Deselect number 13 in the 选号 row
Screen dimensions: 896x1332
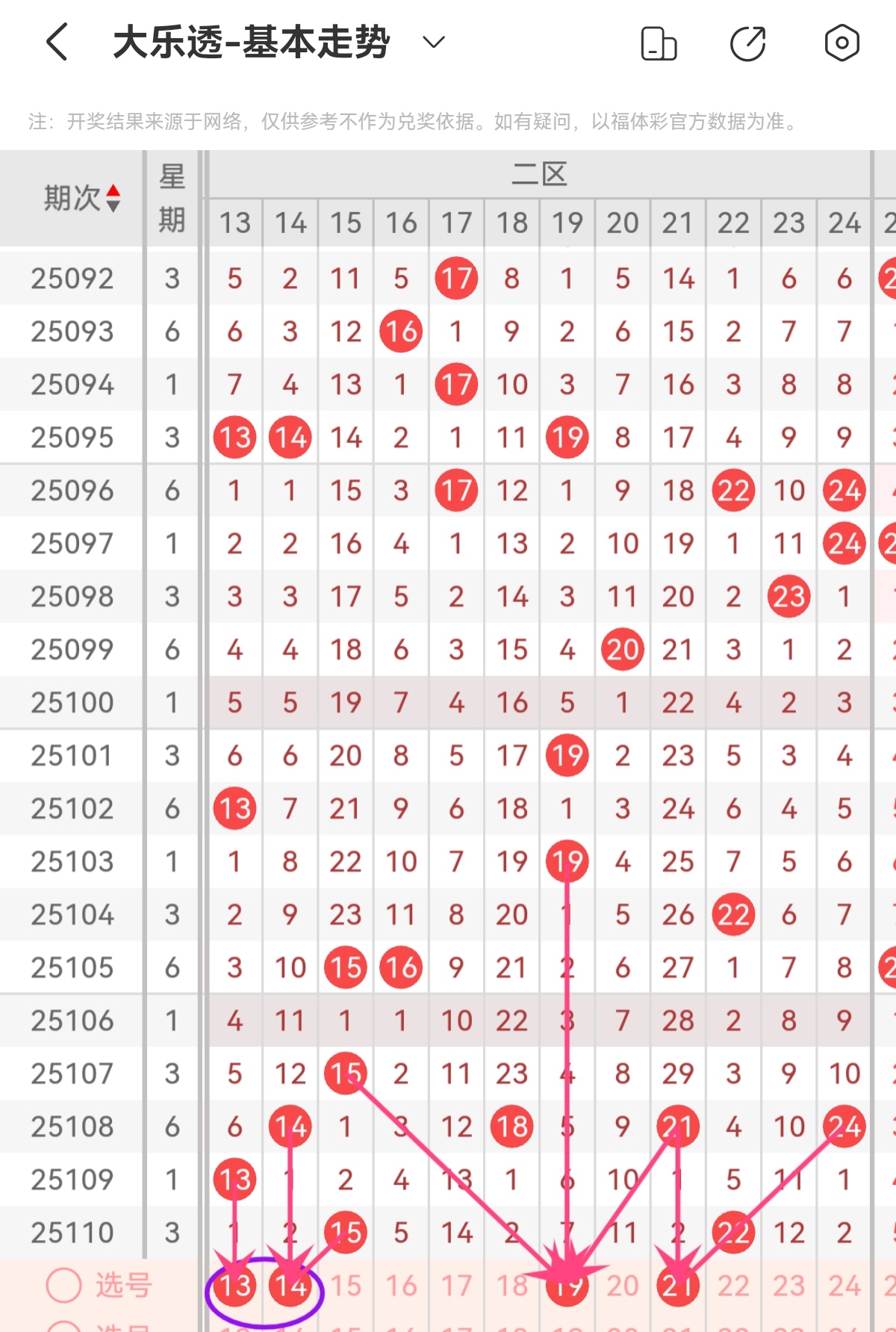pos(234,1286)
